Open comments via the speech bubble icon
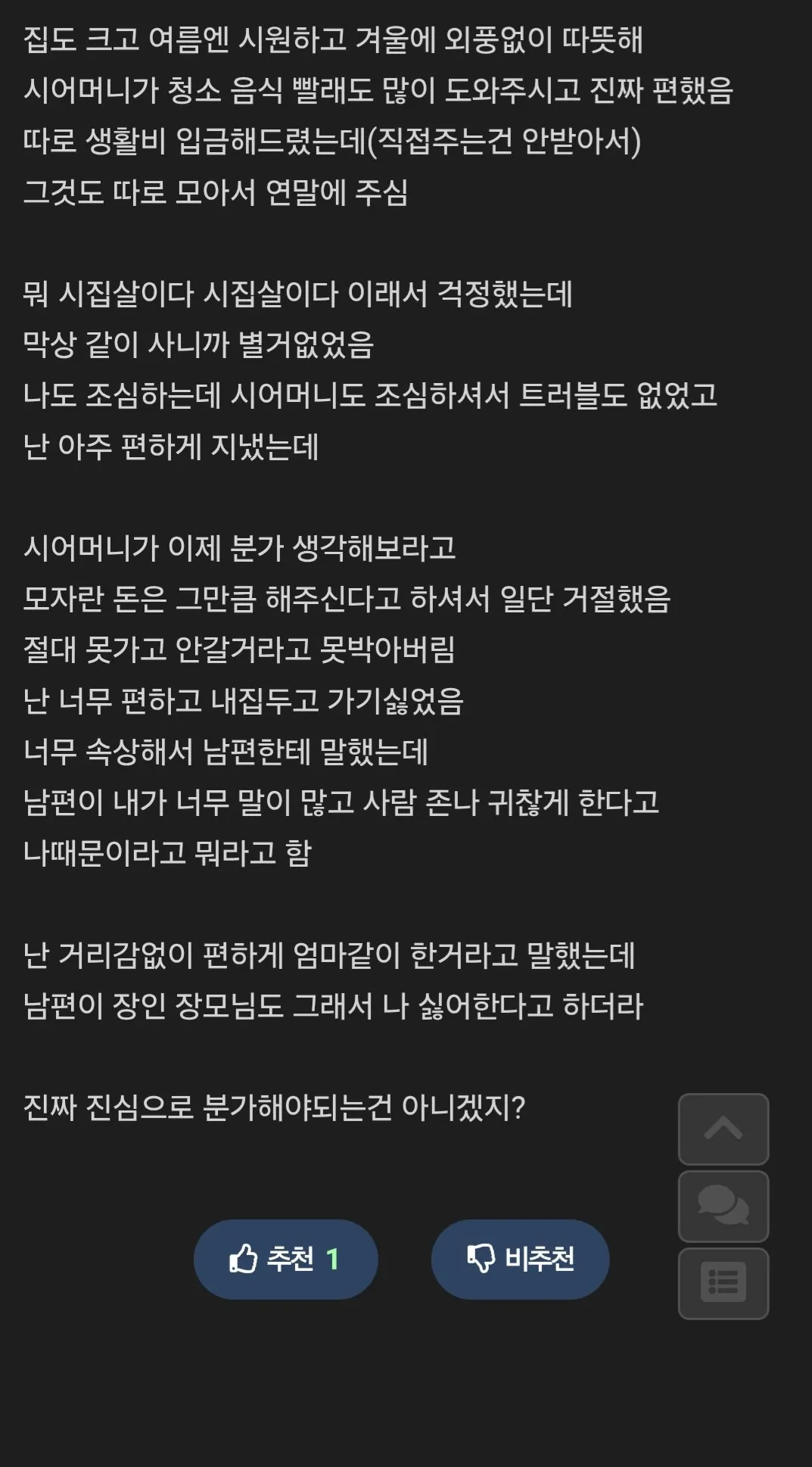 [x=723, y=1205]
